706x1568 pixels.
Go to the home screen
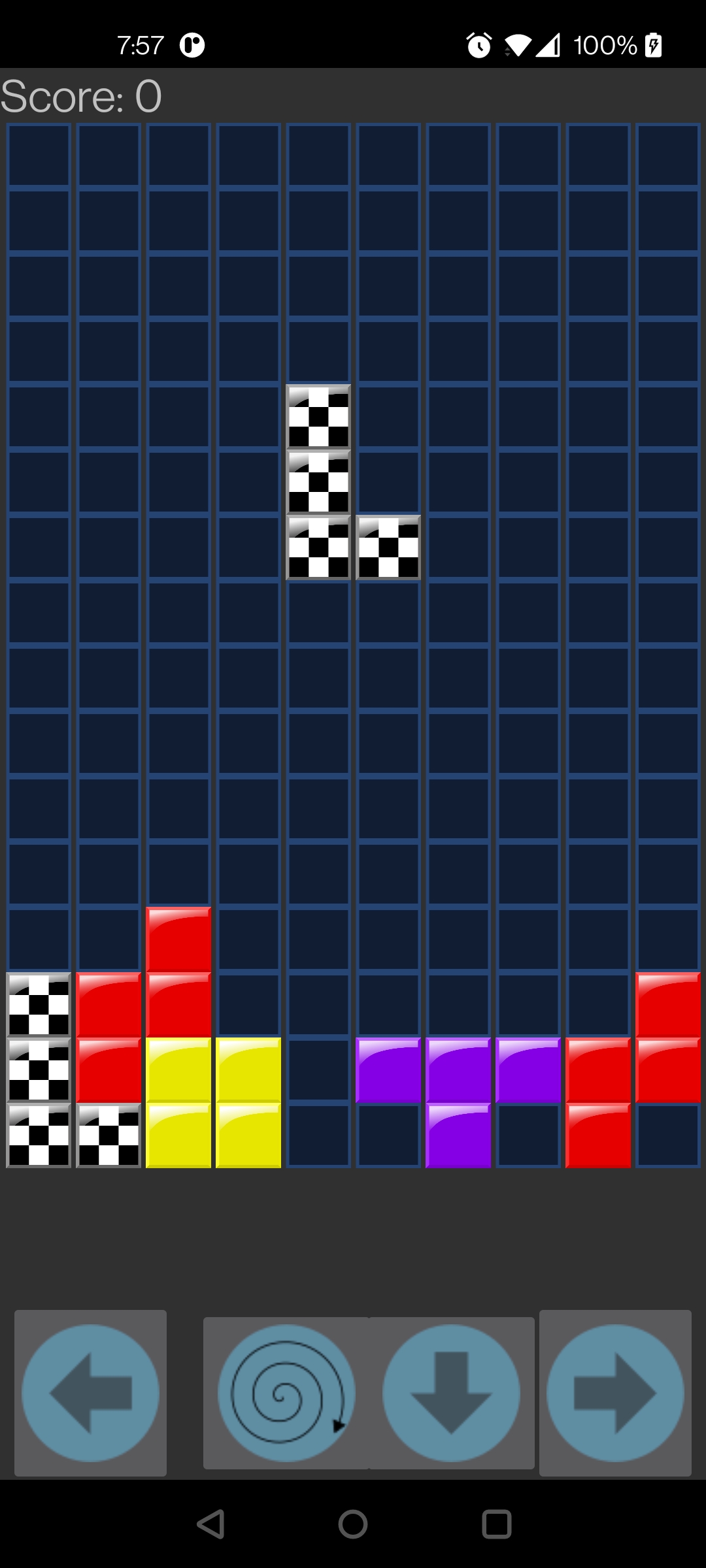coord(353,1525)
